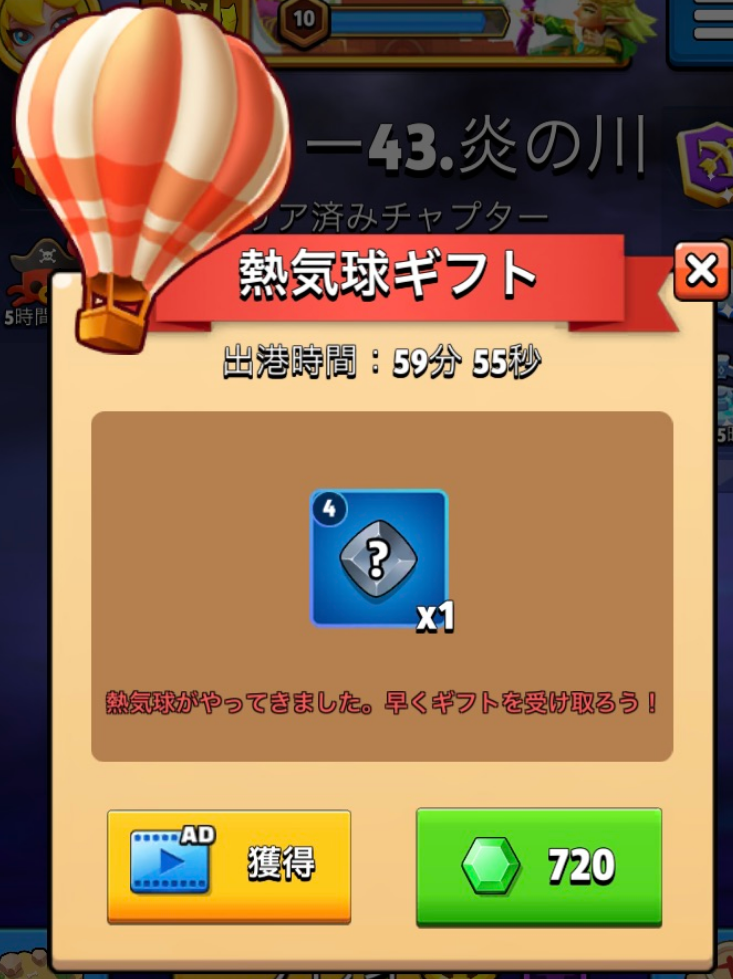The width and height of the screenshot is (733, 979).
Task: Buy the gift for 720 gems
Action: [539, 866]
